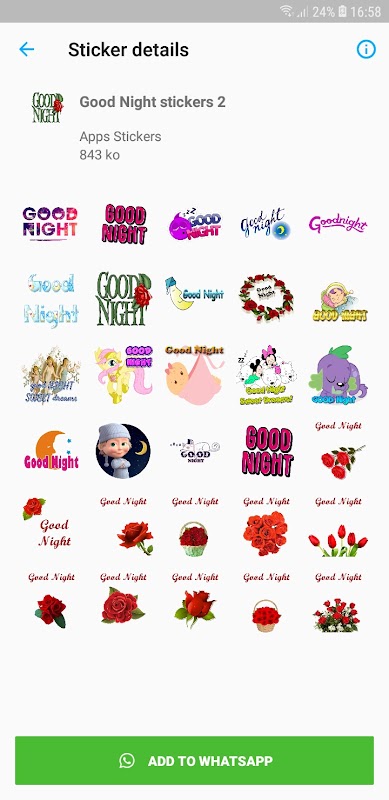Open the purple dog Good Night sticker
Screen dimensions: 389x800
click(338, 375)
